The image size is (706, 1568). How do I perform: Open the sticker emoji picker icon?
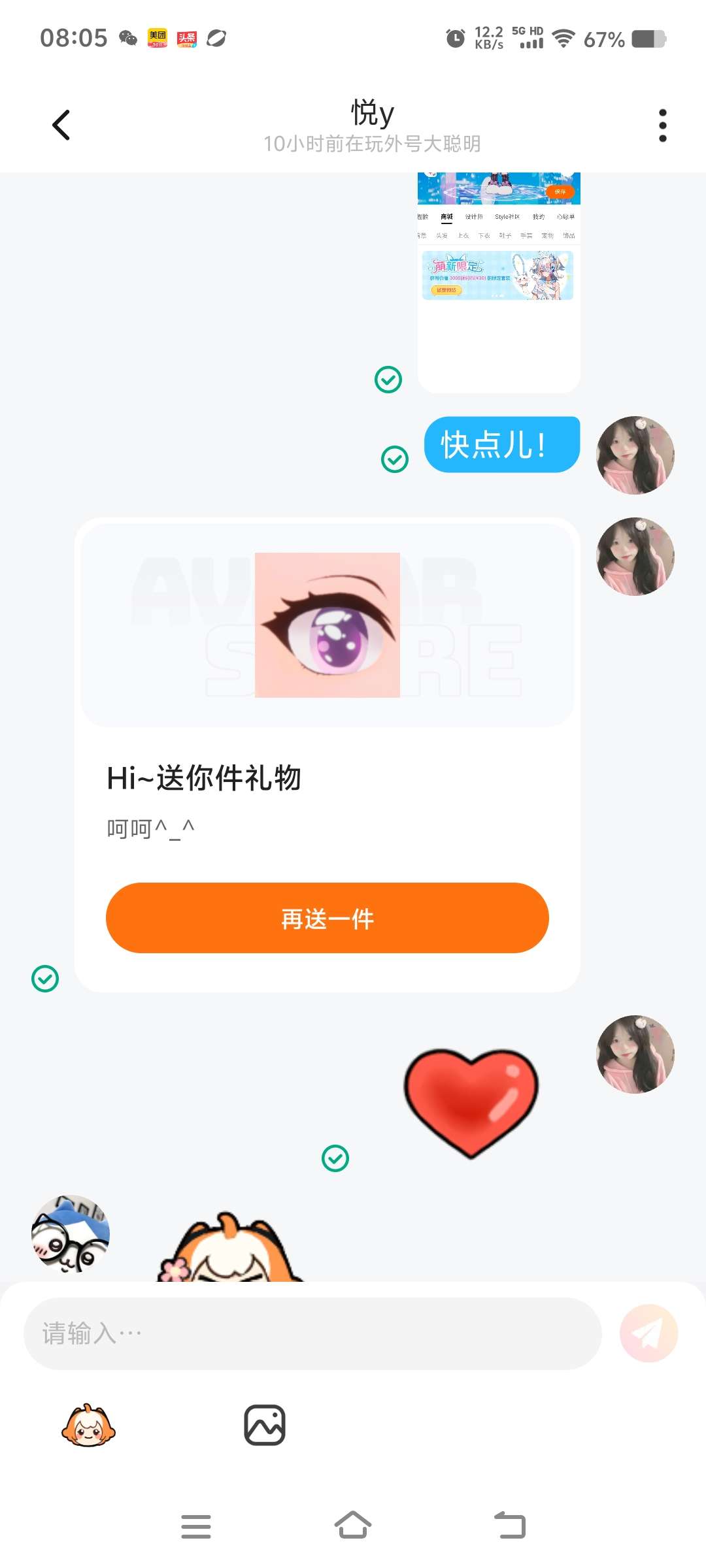tap(88, 1425)
